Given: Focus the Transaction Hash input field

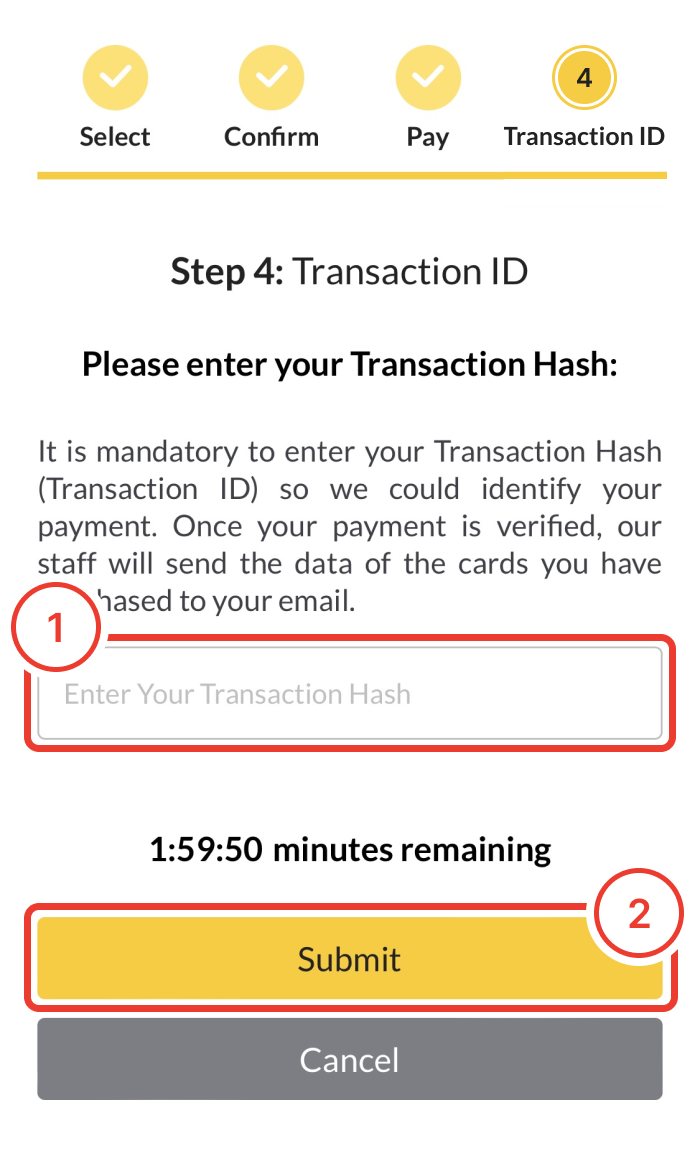Looking at the screenshot, I should coord(349,694).
